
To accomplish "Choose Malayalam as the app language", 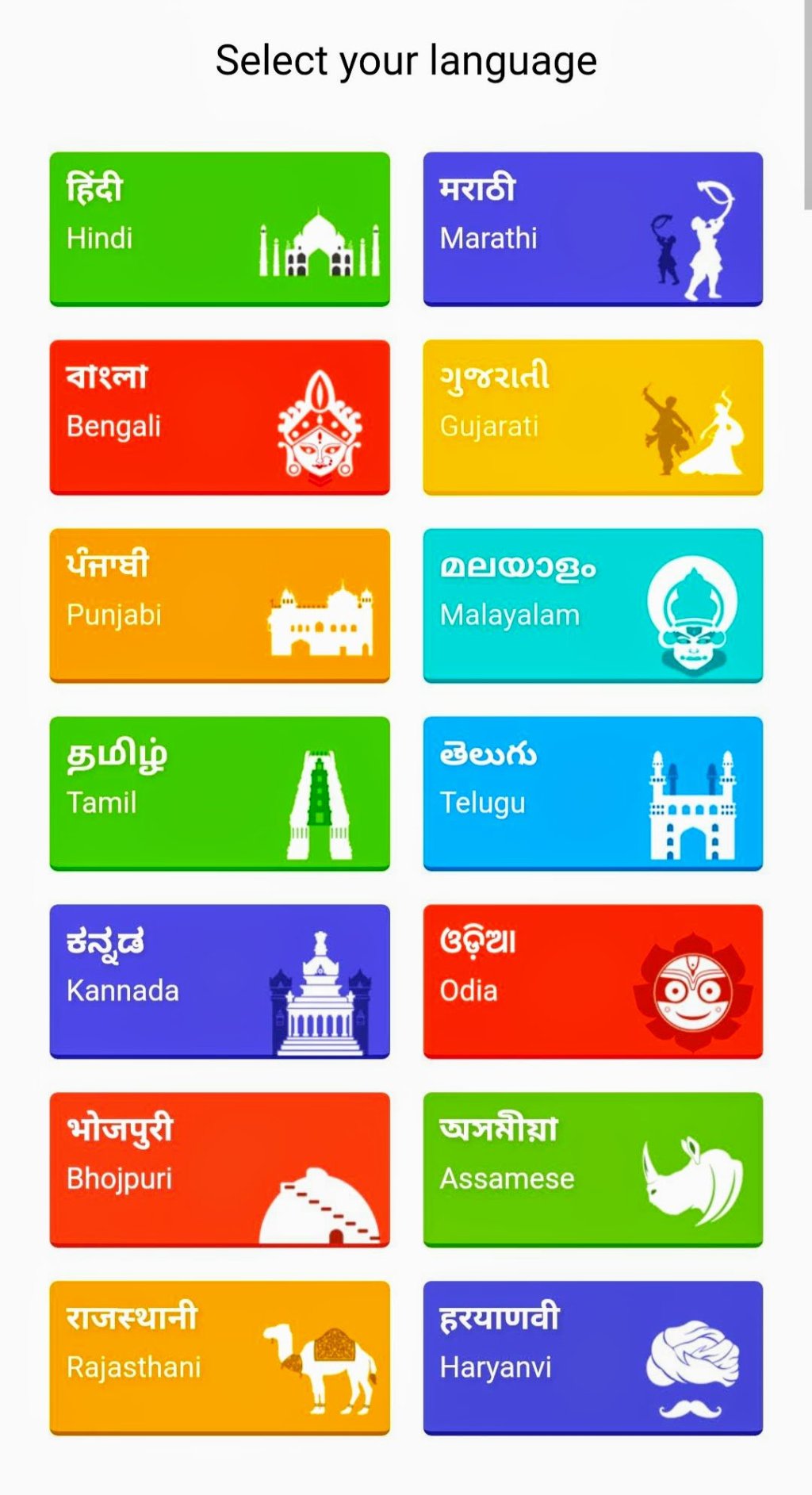I will click(x=592, y=604).
